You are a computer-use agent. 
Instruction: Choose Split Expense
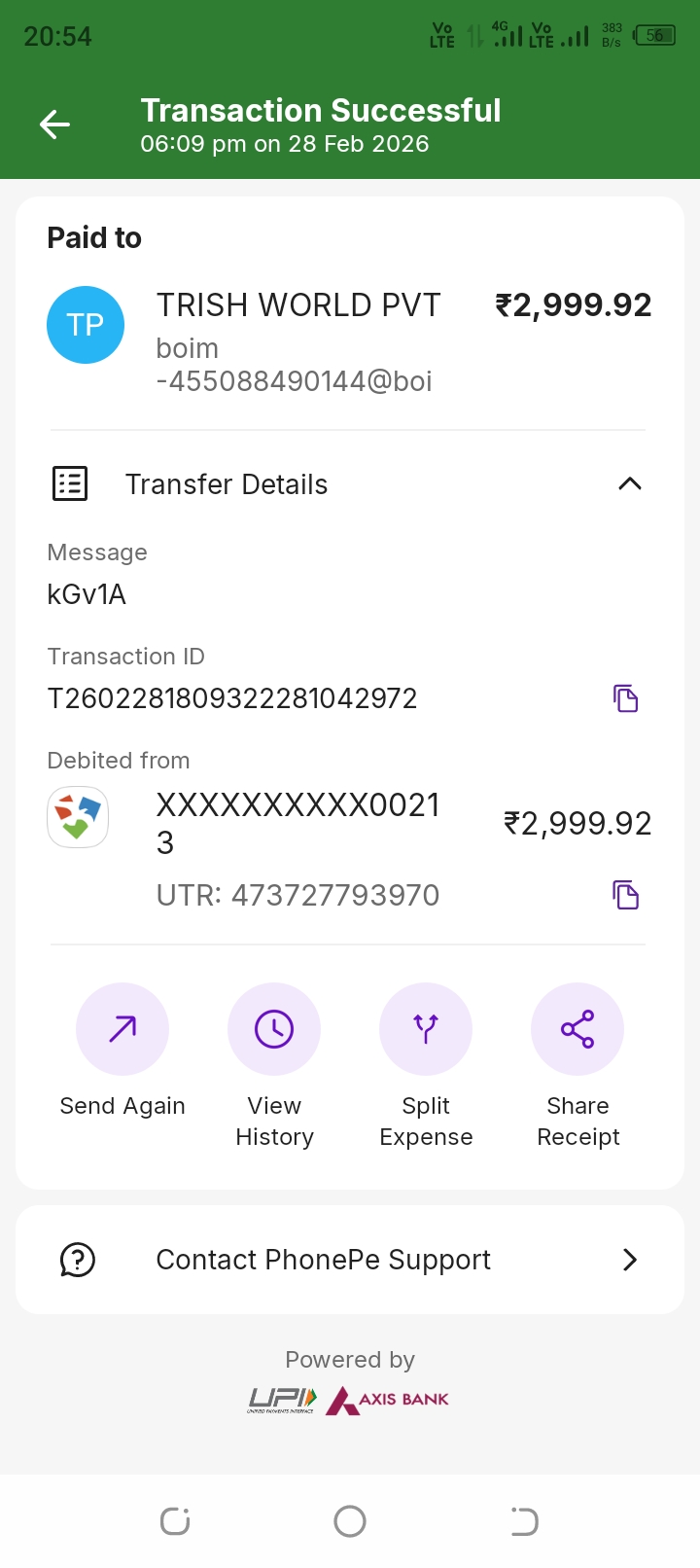point(426,1029)
